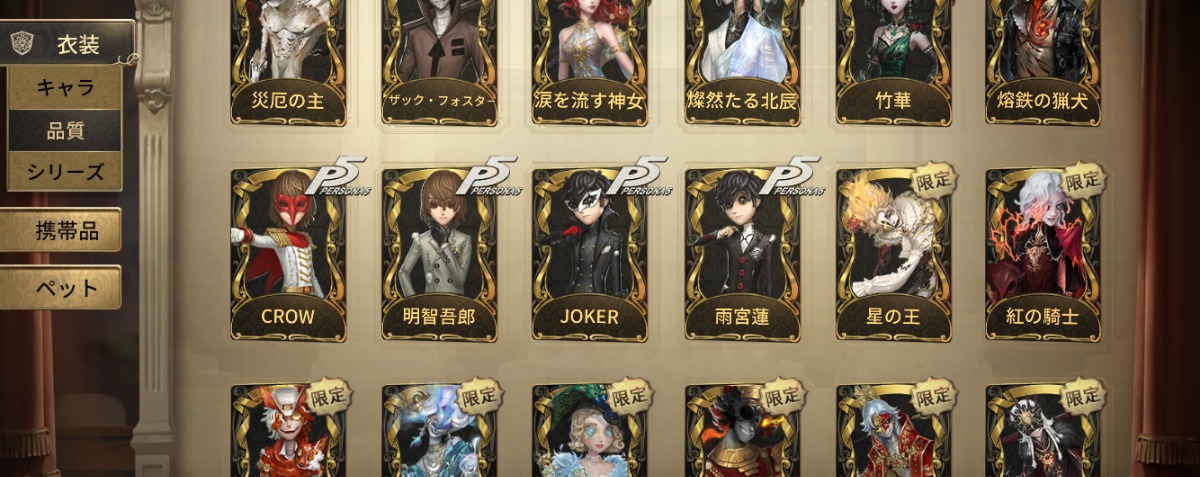Open the 竹華 costume card
Image resolution: width=1200 pixels, height=477 pixels.
click(893, 60)
